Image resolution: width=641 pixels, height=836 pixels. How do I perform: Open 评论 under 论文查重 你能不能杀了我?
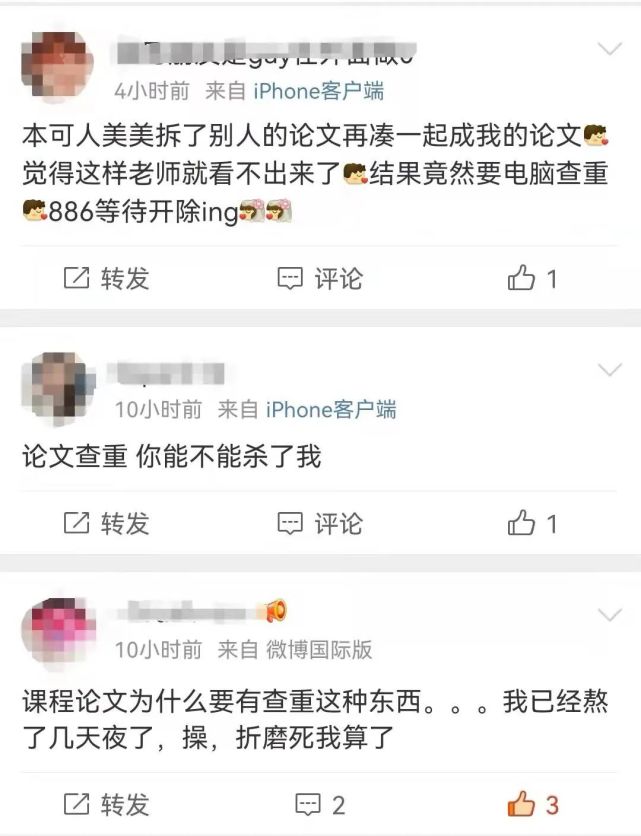(x=320, y=522)
